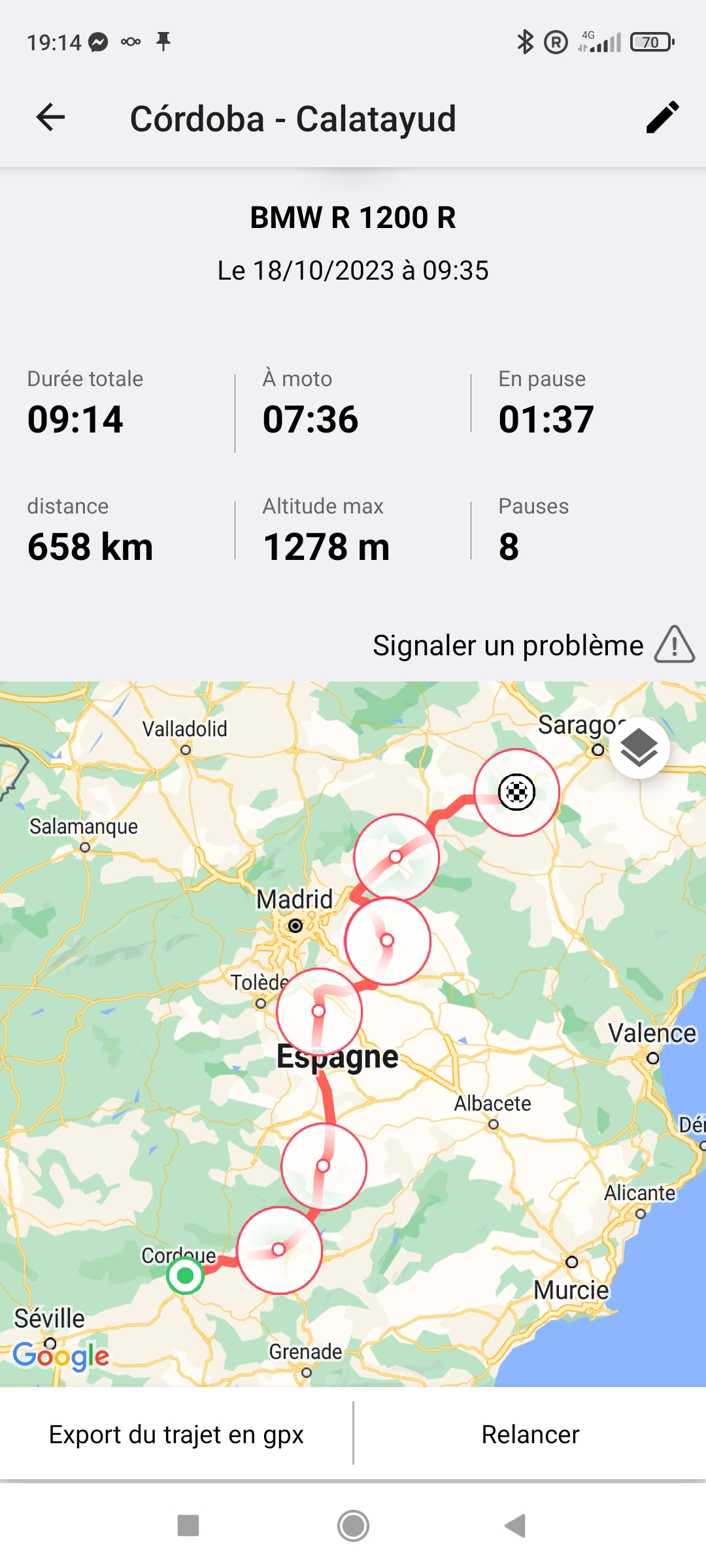
Task: Go to the system home screen
Action: [353, 1526]
